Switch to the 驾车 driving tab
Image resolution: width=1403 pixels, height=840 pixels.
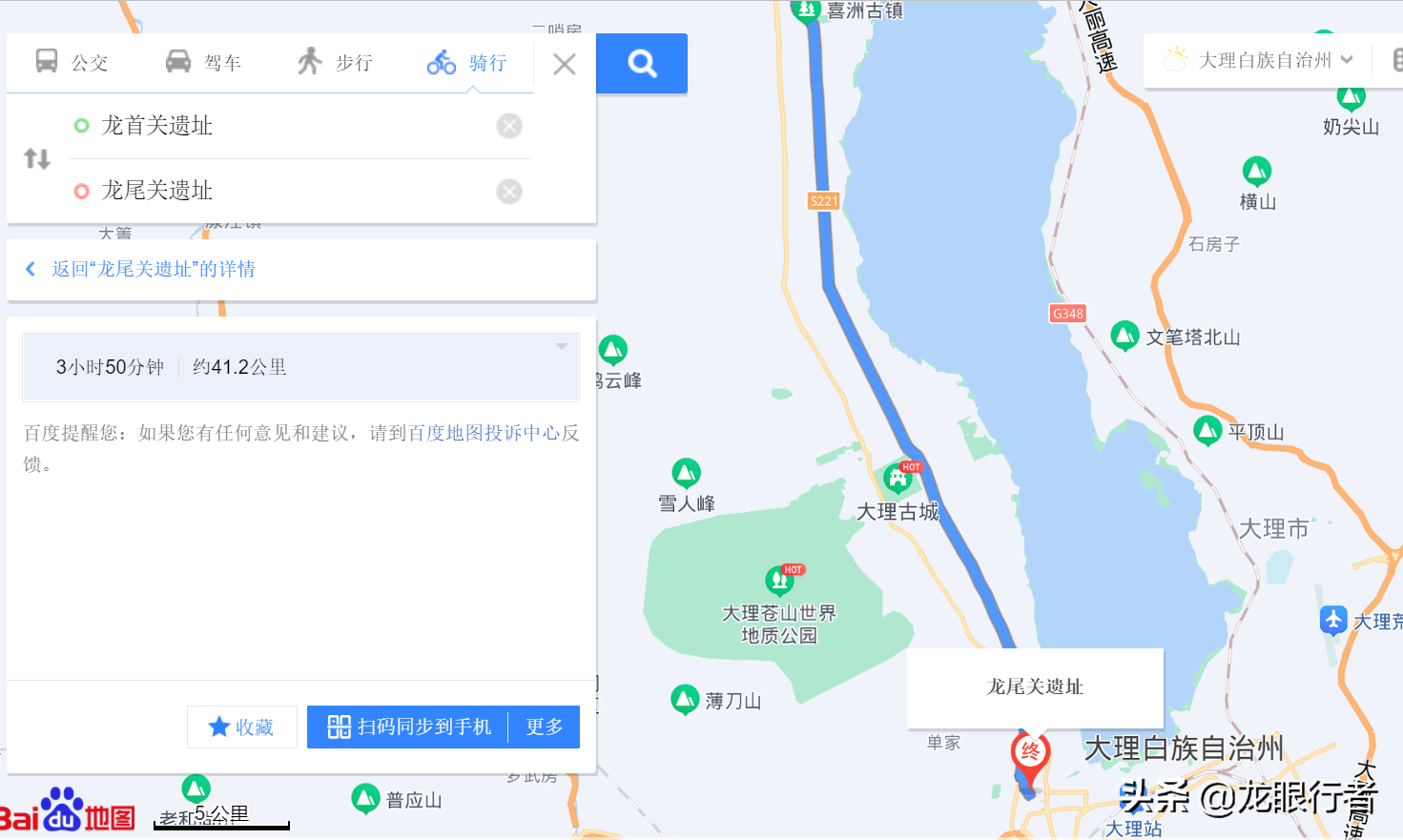203,63
